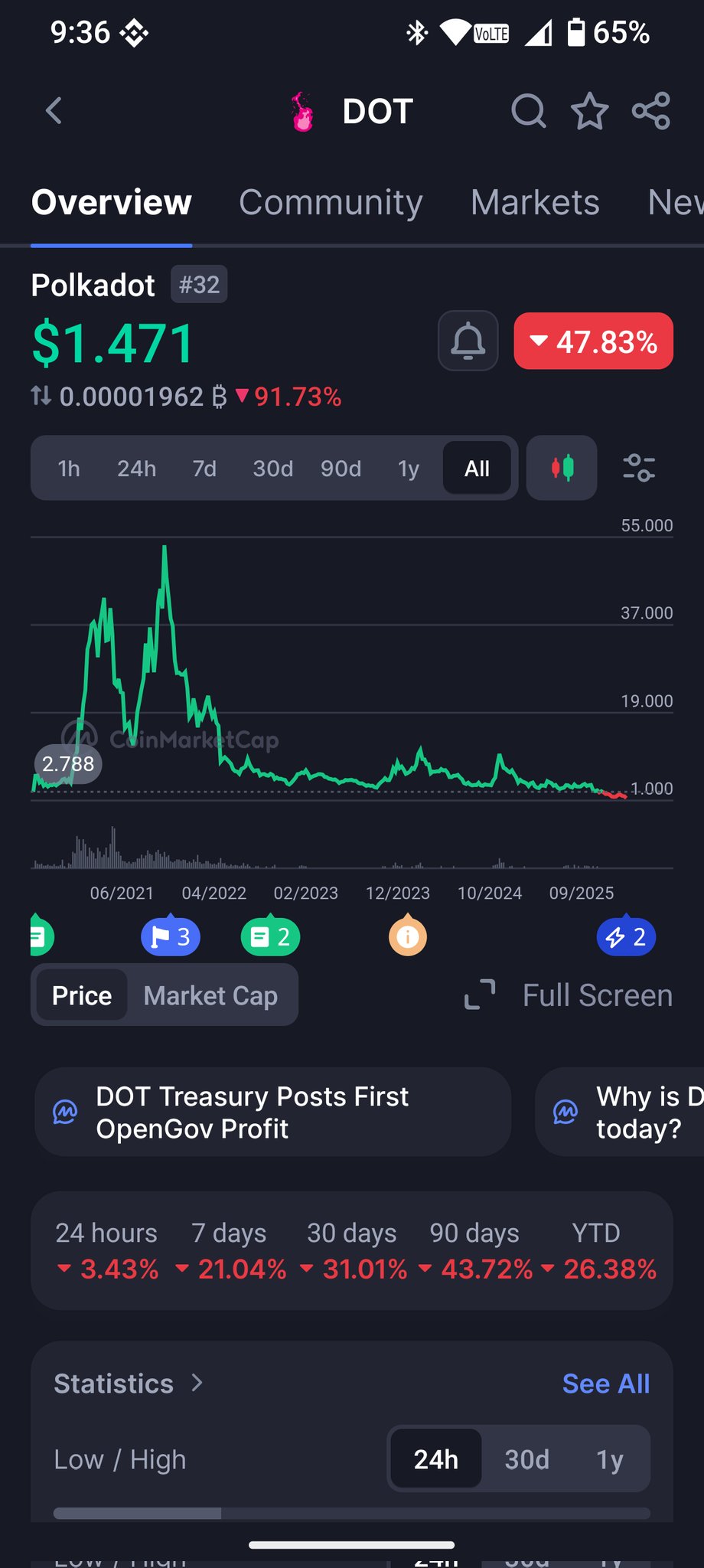See All statistics

click(605, 1383)
